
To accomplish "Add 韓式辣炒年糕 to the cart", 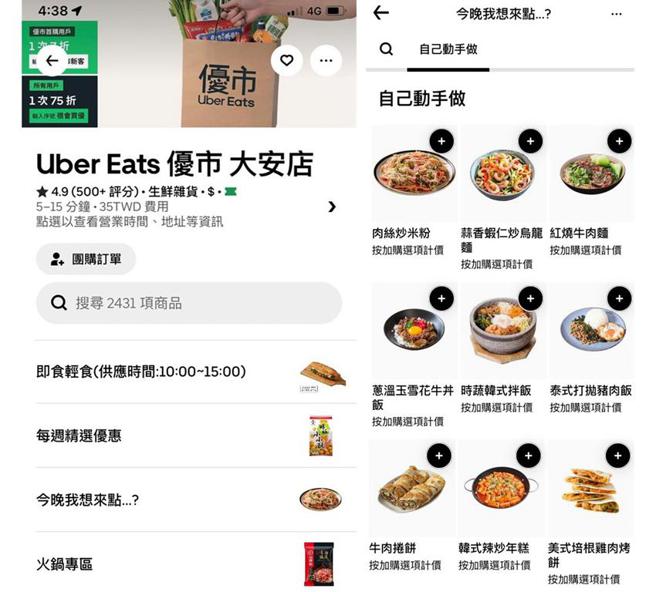I will click(530, 456).
